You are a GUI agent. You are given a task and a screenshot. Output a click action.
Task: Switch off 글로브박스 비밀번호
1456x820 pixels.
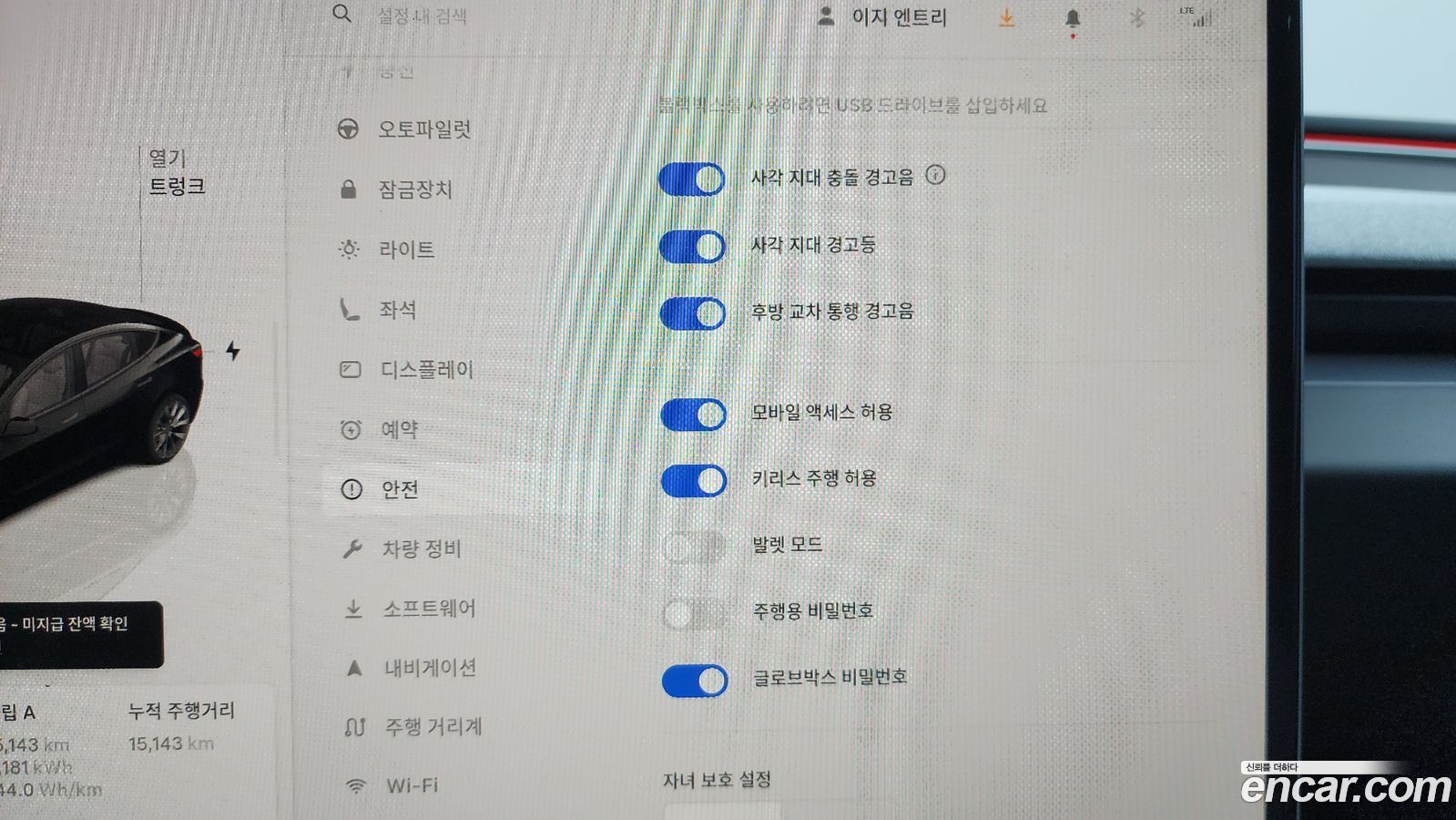[695, 680]
